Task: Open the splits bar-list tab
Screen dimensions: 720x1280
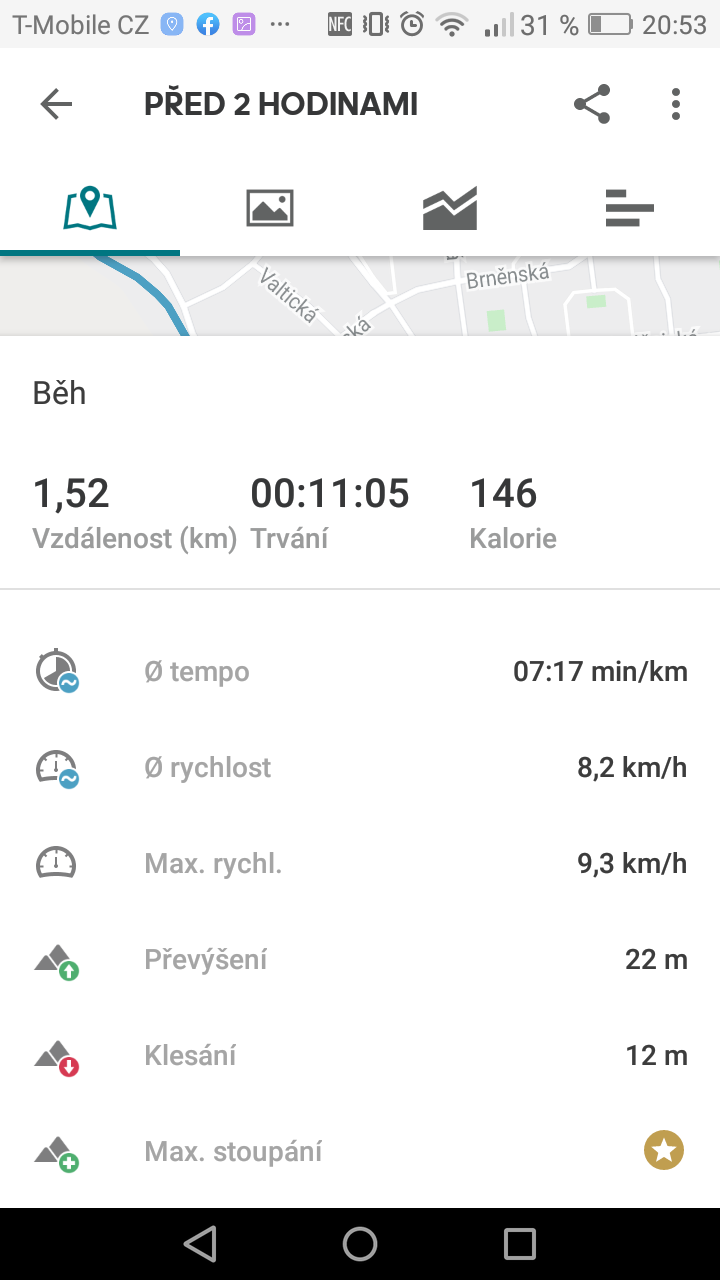Action: point(630,208)
